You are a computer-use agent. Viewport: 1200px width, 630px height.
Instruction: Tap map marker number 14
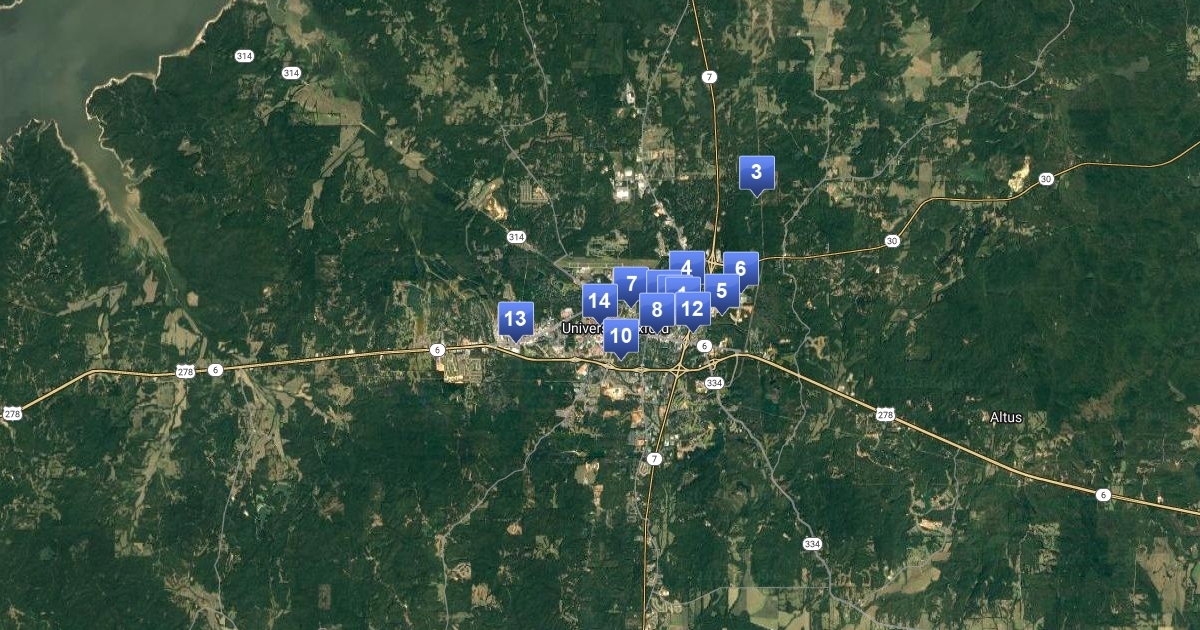pos(599,301)
